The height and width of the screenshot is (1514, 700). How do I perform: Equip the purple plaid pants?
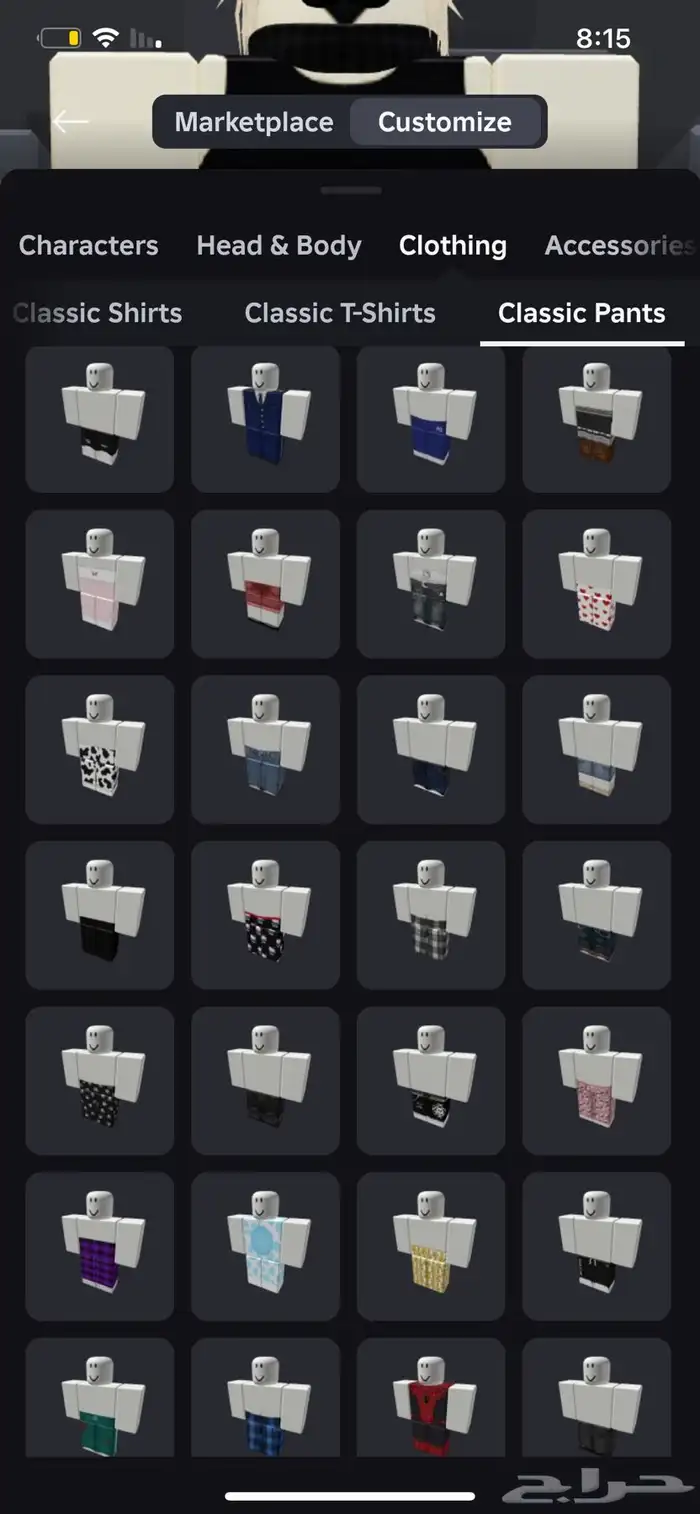point(99,1246)
